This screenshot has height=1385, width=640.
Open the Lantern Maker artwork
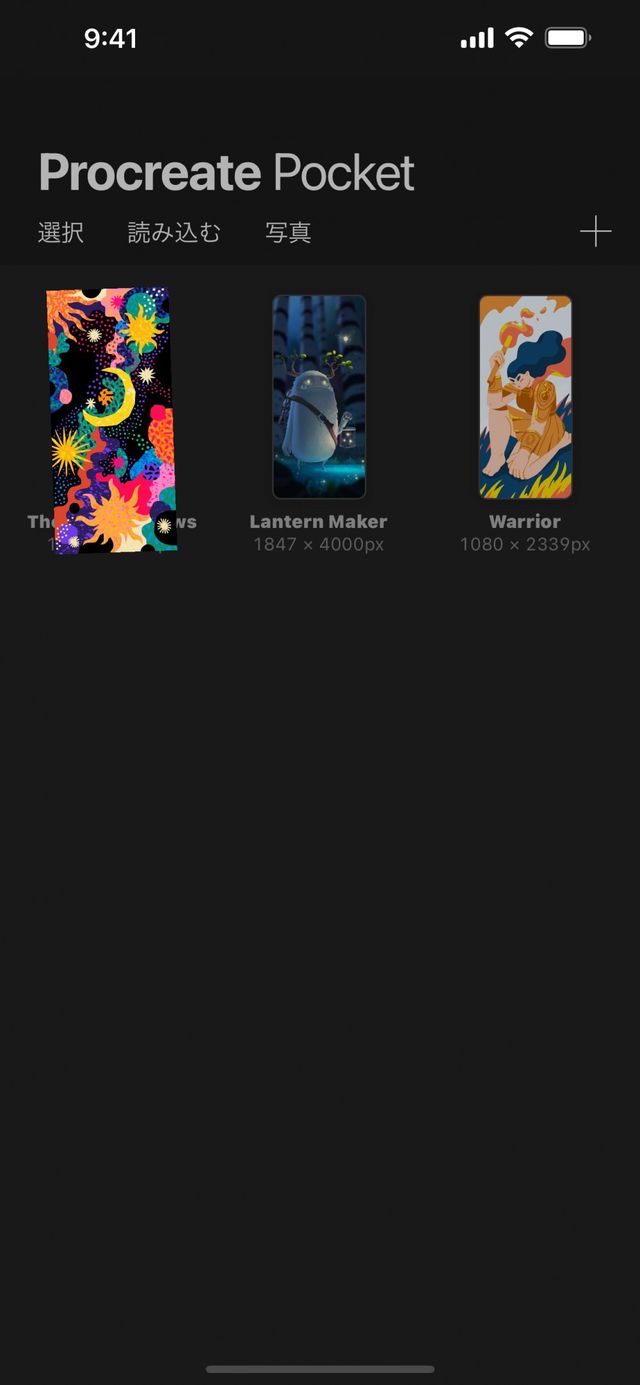[319, 397]
